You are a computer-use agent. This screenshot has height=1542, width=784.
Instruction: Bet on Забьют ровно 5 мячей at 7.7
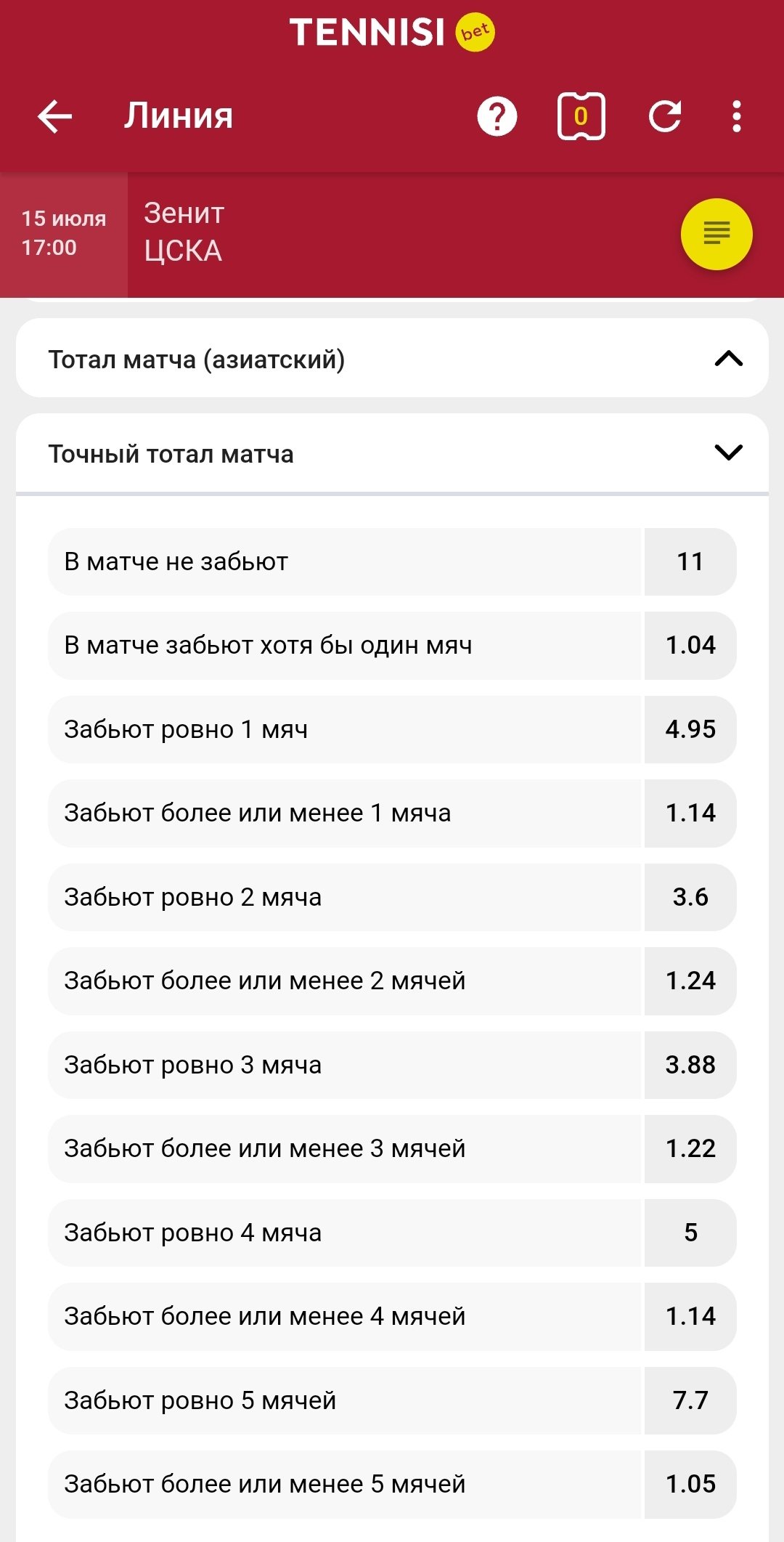(690, 1400)
